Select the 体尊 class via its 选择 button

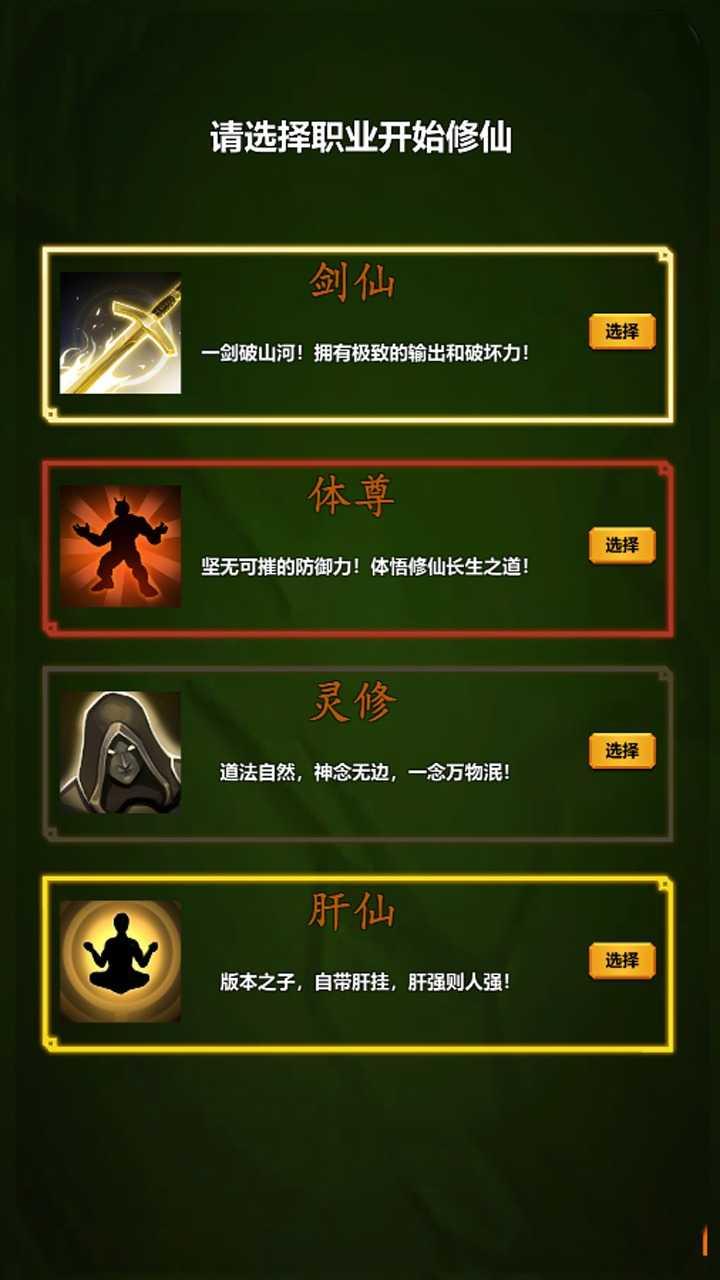point(621,545)
